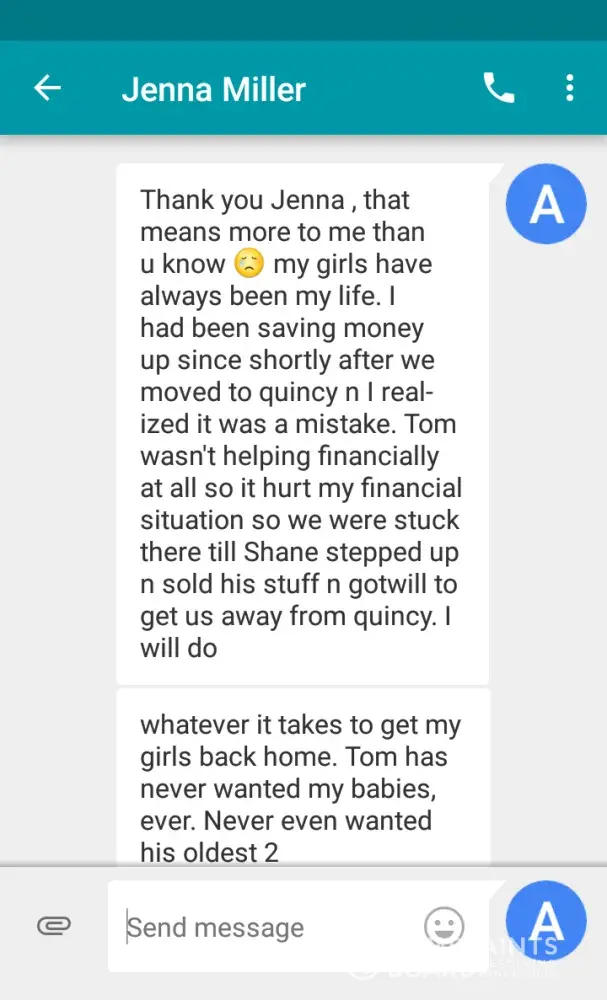Image resolution: width=607 pixels, height=1000 pixels.
Task: Call Jenna Miller
Action: (499, 88)
